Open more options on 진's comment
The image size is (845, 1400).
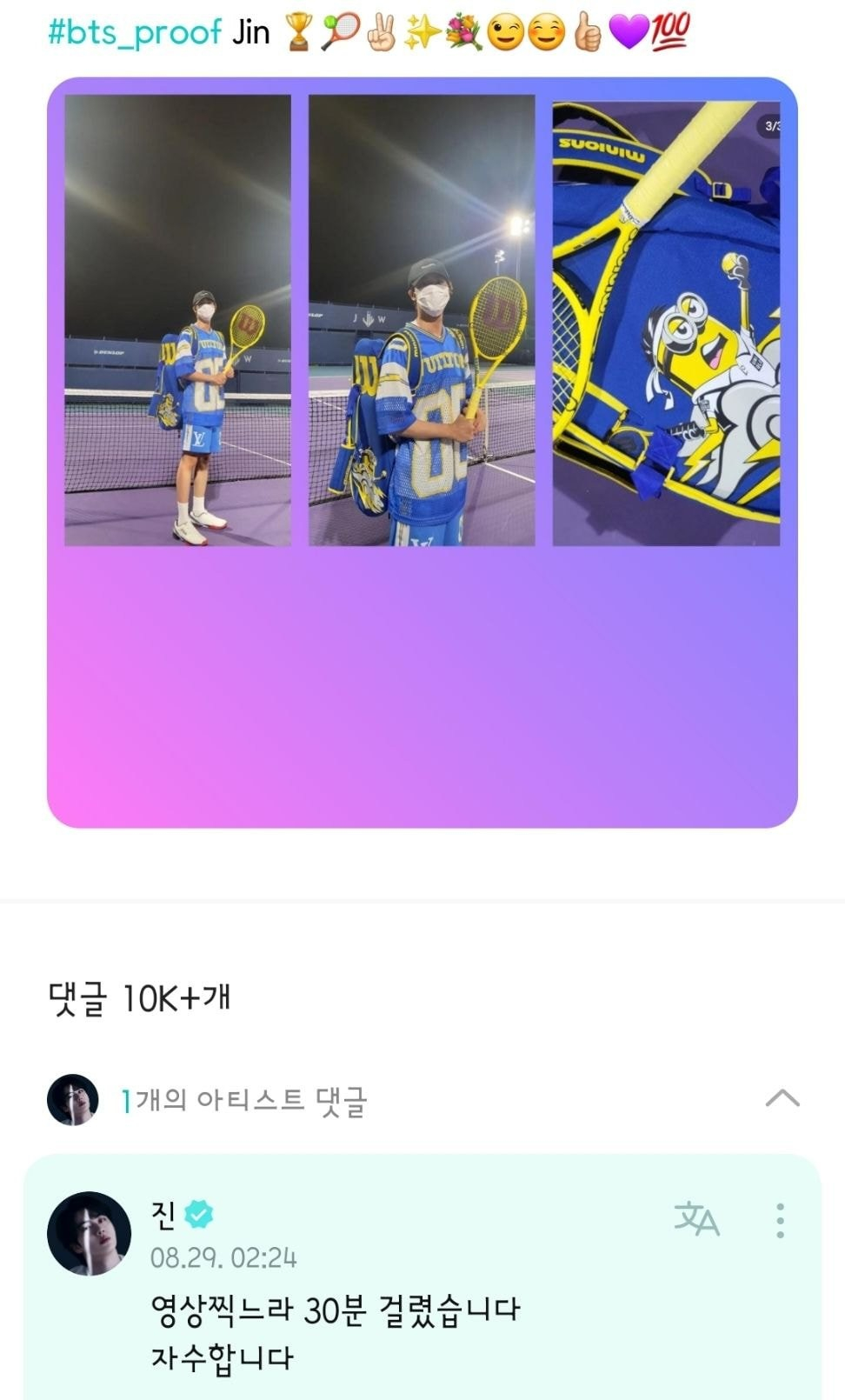780,1220
